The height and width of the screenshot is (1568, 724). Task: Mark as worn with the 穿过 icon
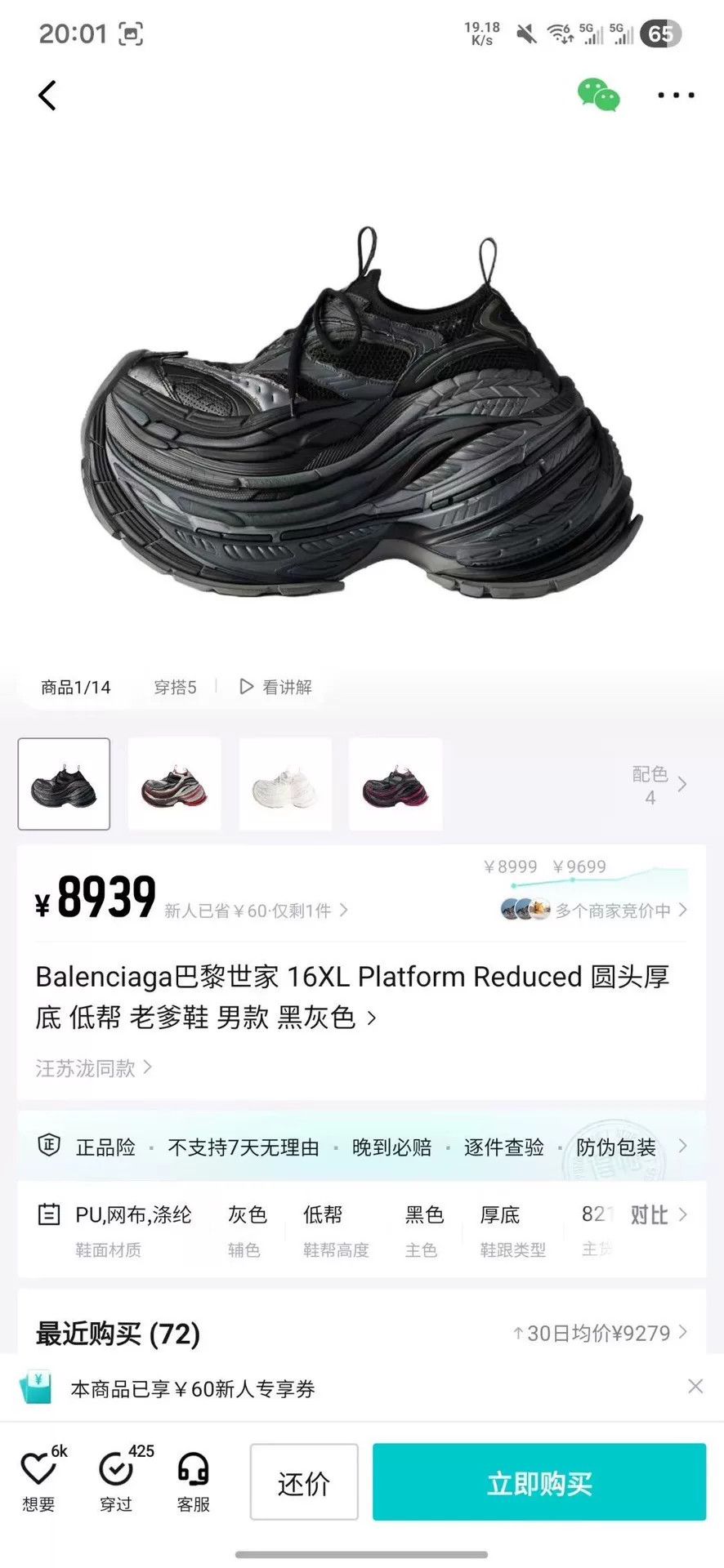tap(116, 1479)
